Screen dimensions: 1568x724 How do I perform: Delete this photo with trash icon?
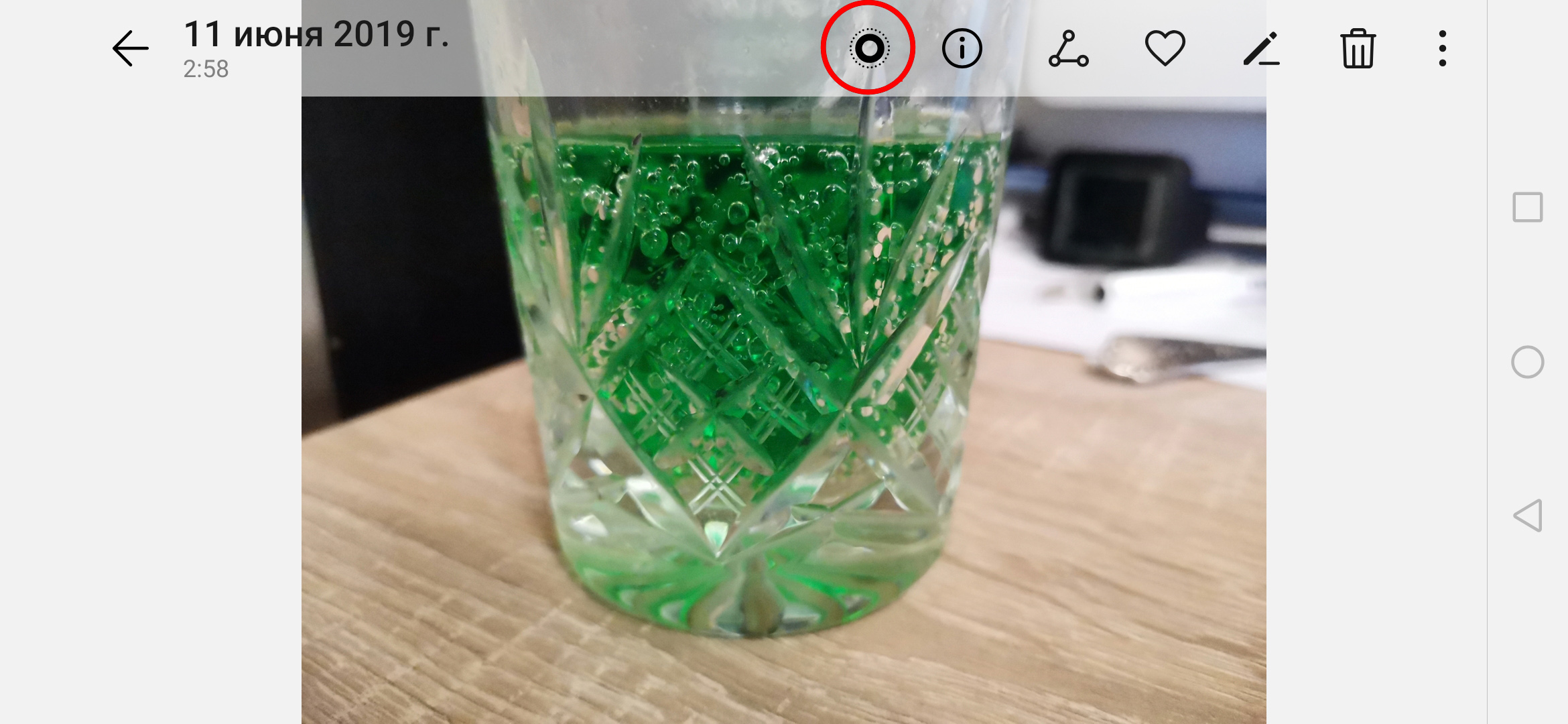coord(1358,48)
